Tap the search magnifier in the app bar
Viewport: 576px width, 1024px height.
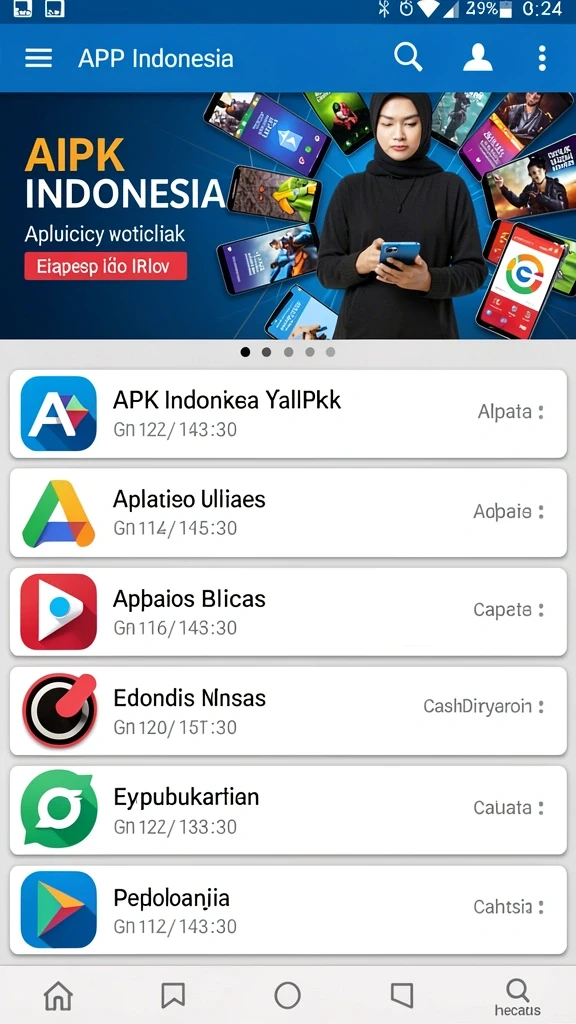408,57
